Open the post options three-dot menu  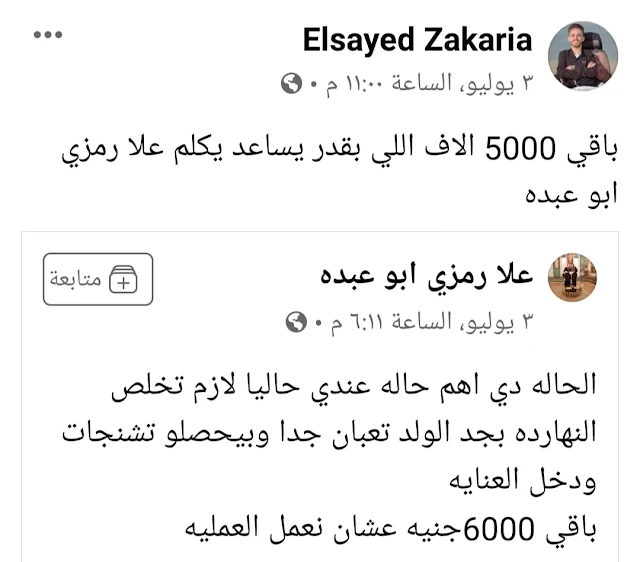(48, 34)
